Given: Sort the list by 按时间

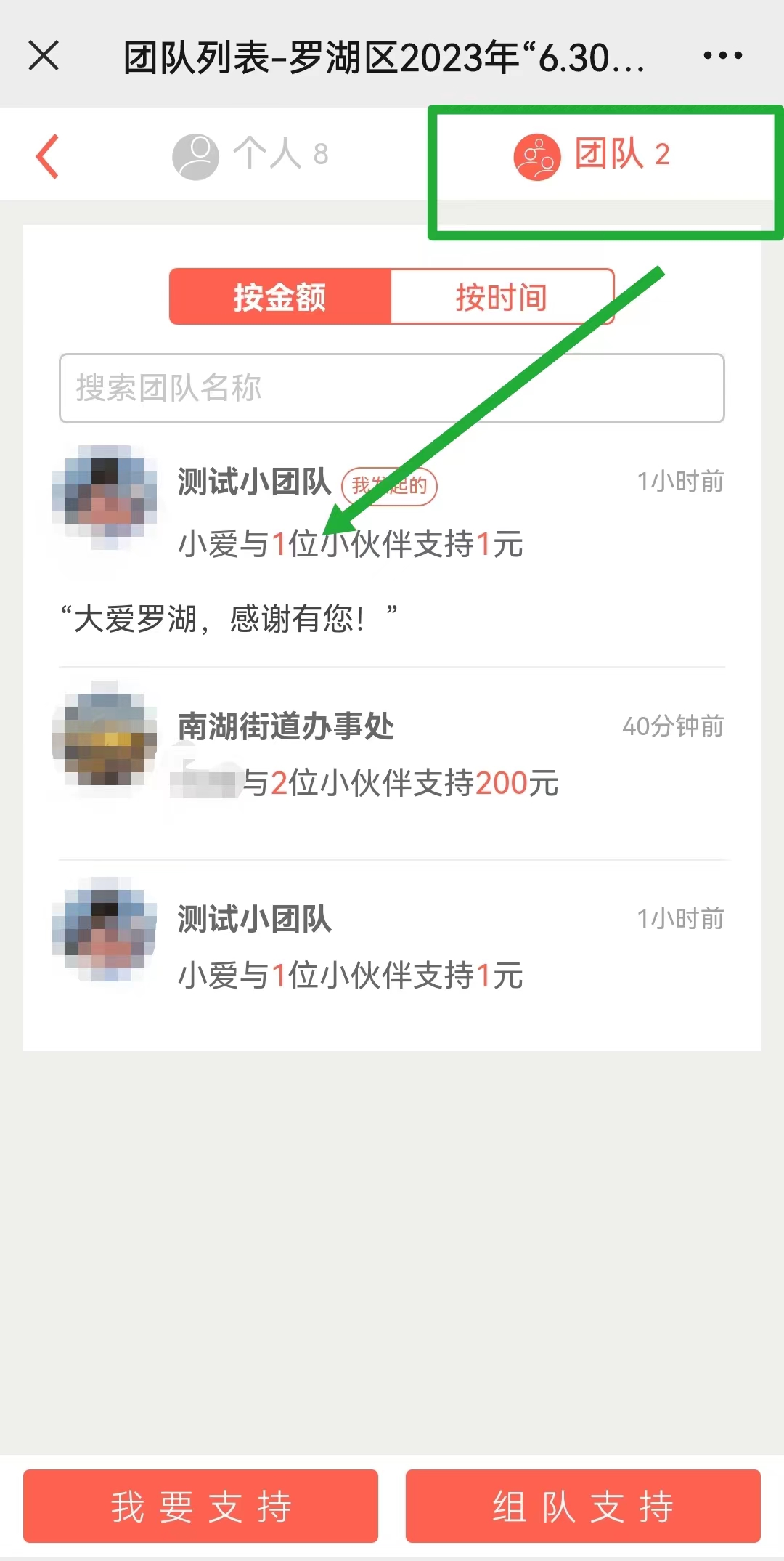Looking at the screenshot, I should [x=502, y=297].
